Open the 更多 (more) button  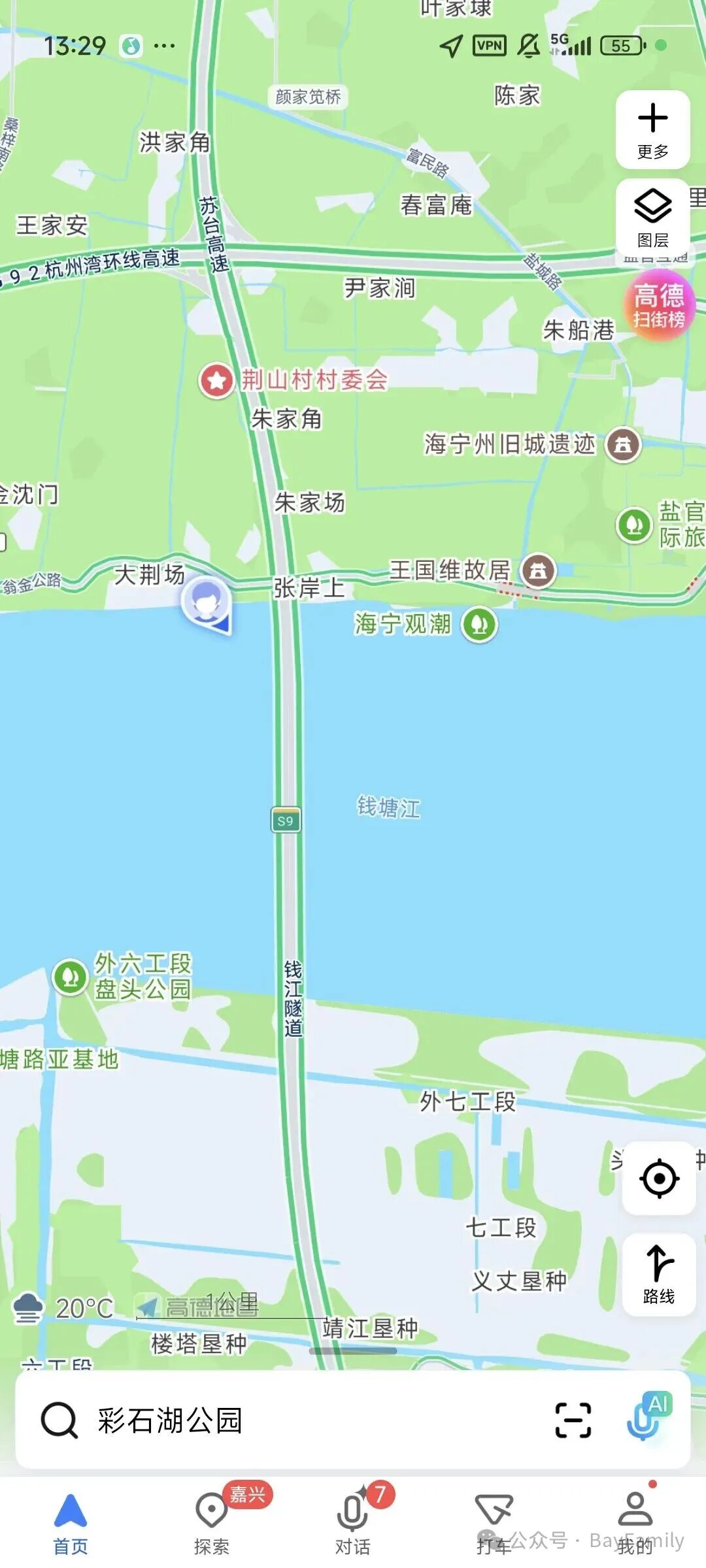tap(652, 130)
